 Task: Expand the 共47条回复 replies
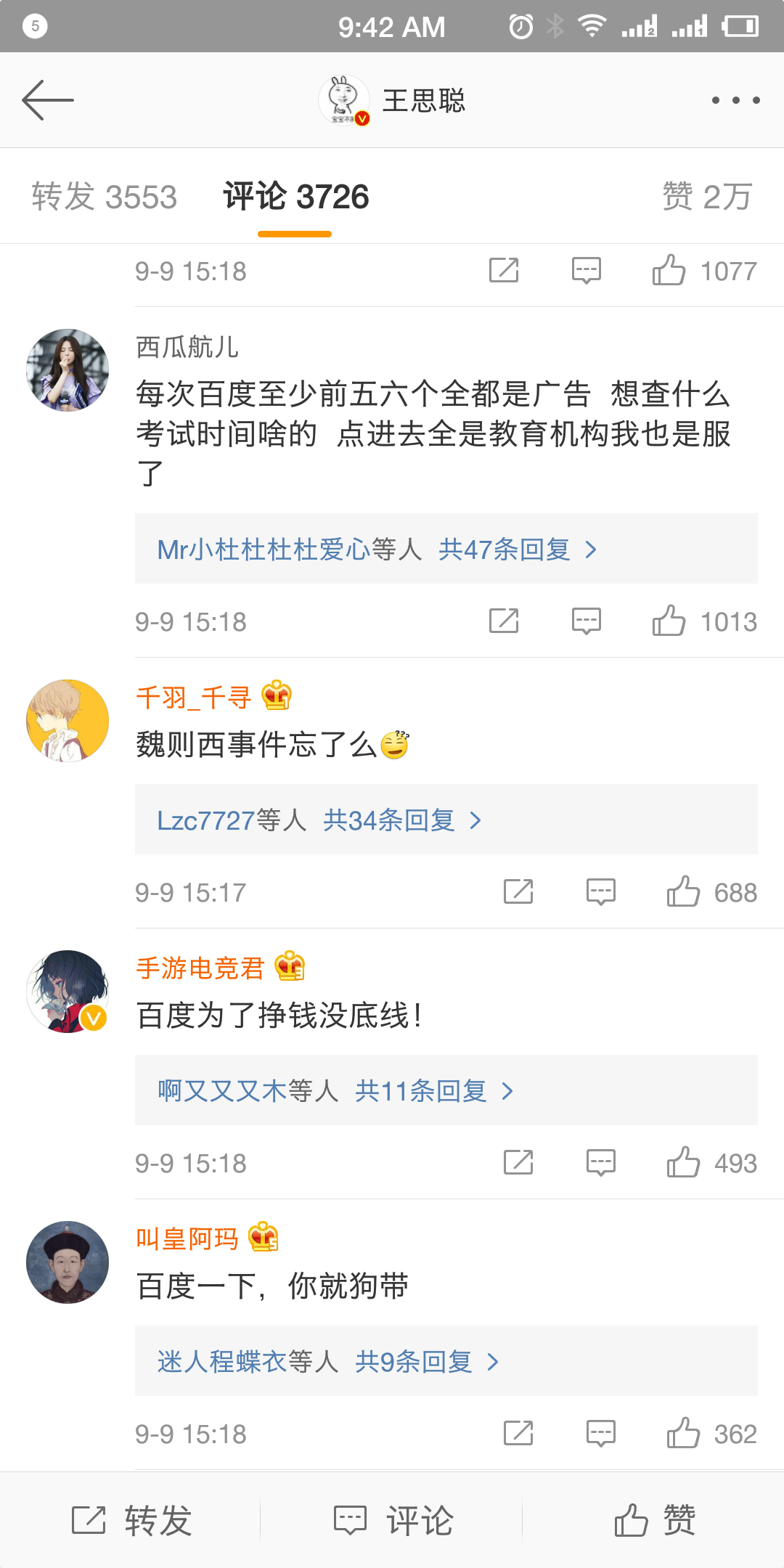[x=517, y=550]
